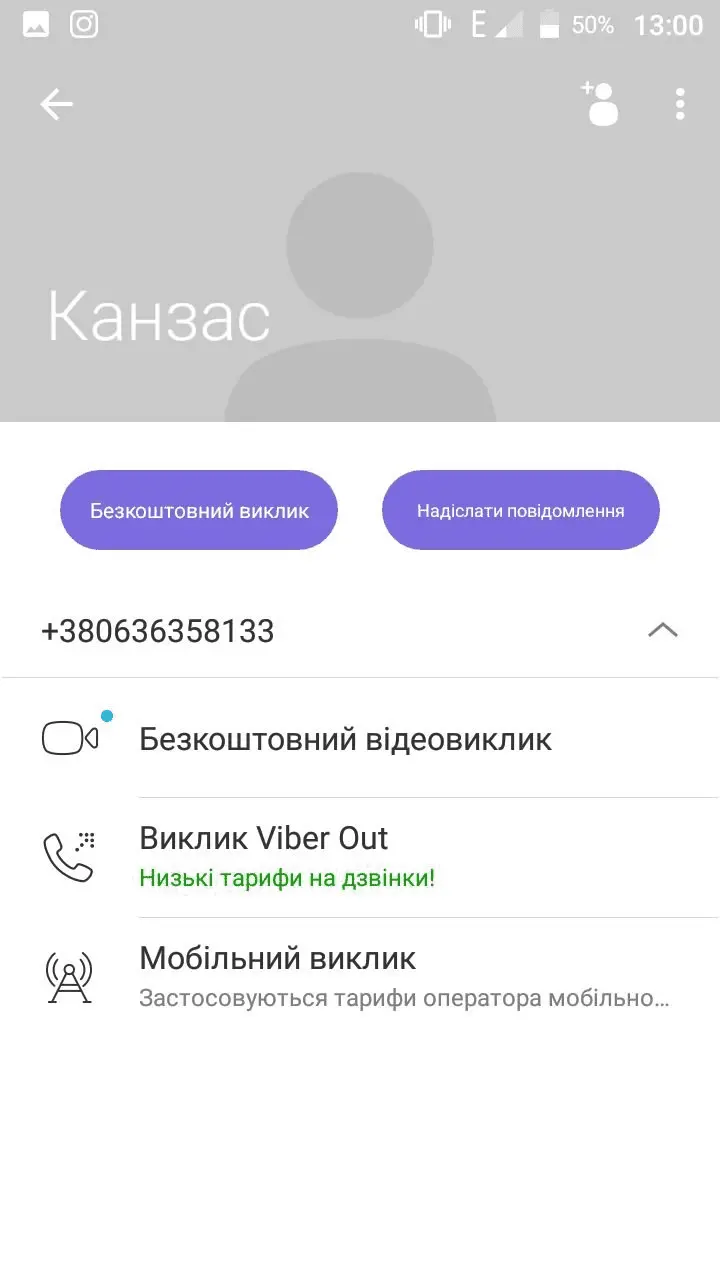Open the add contact icon
Image resolution: width=720 pixels, height=1280 pixels.
[x=600, y=104]
